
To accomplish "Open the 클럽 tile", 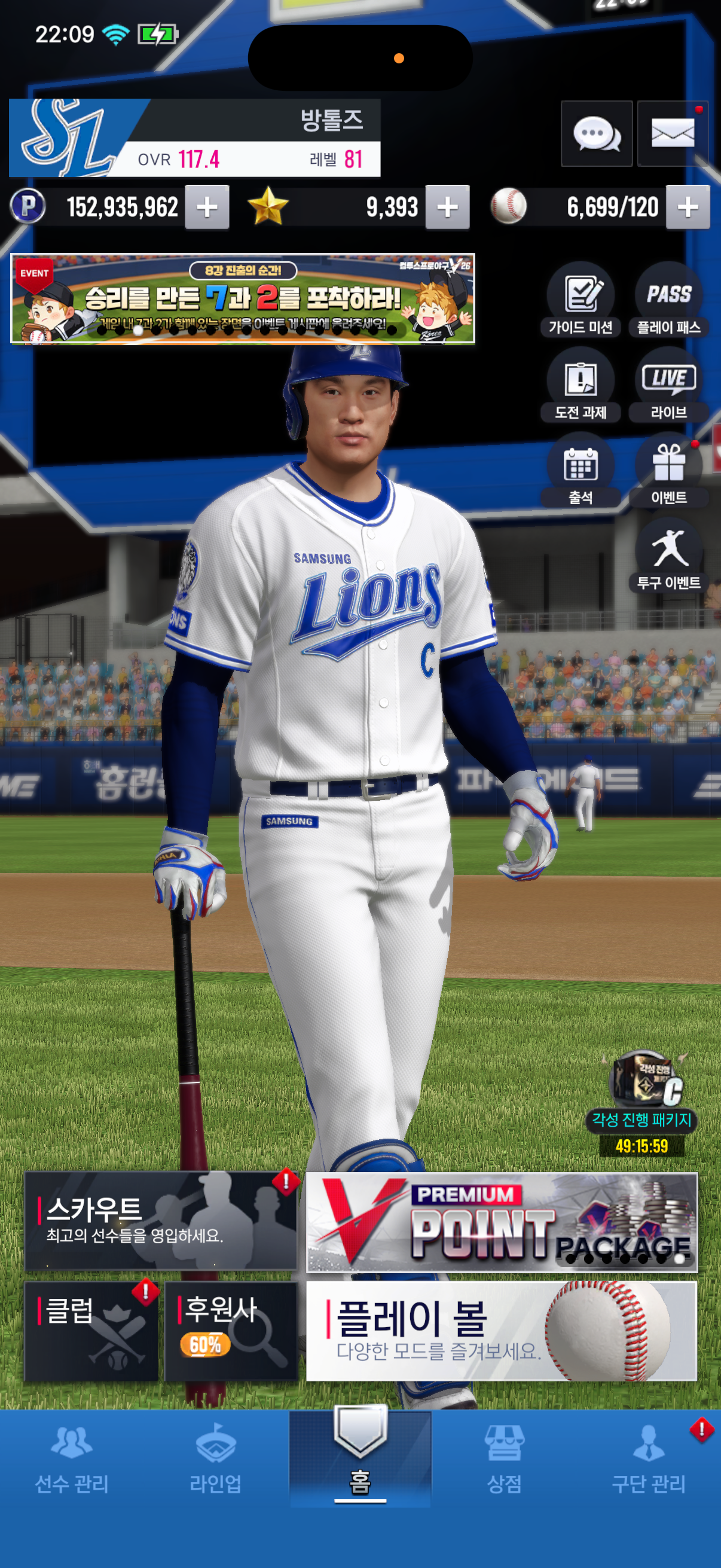I will click(x=91, y=1331).
